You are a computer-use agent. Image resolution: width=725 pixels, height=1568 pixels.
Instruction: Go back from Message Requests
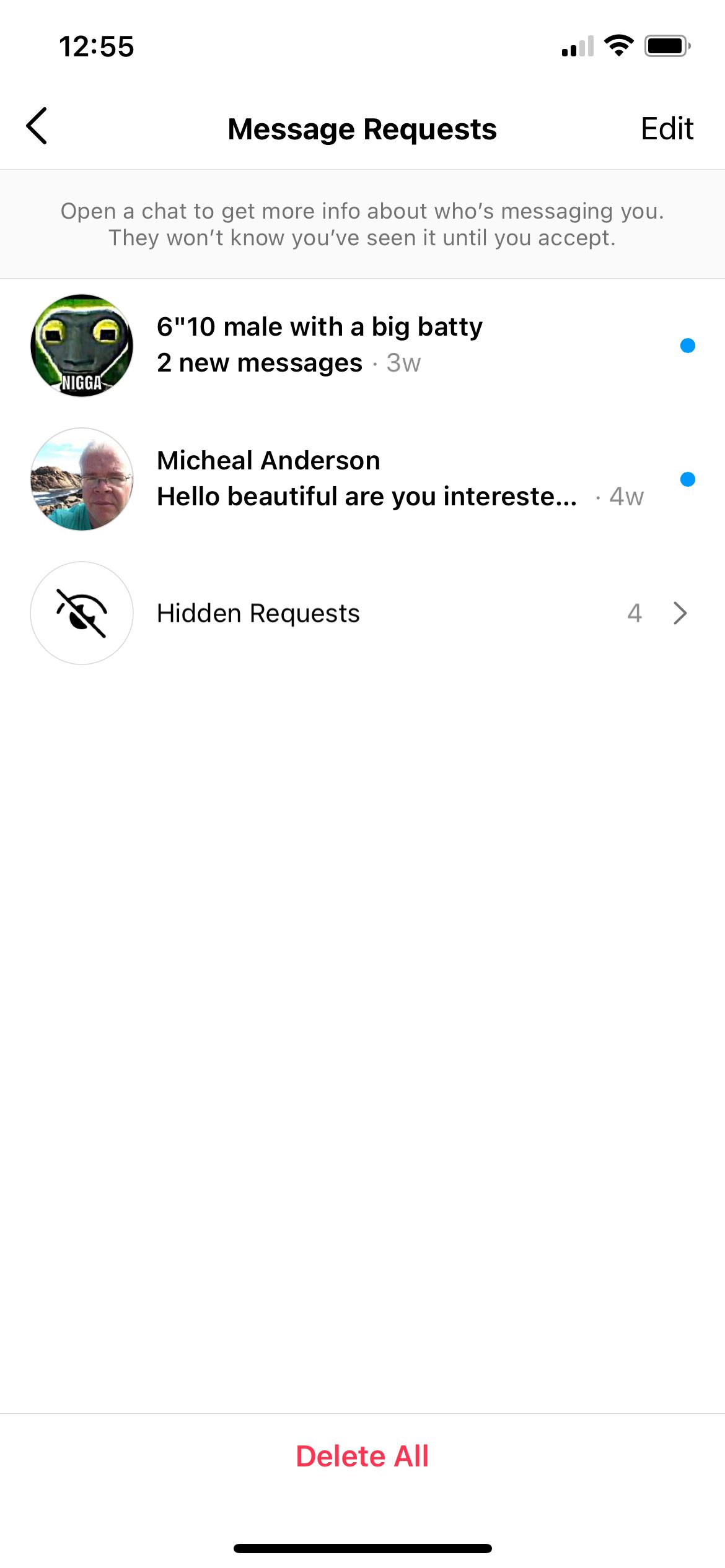click(37, 126)
